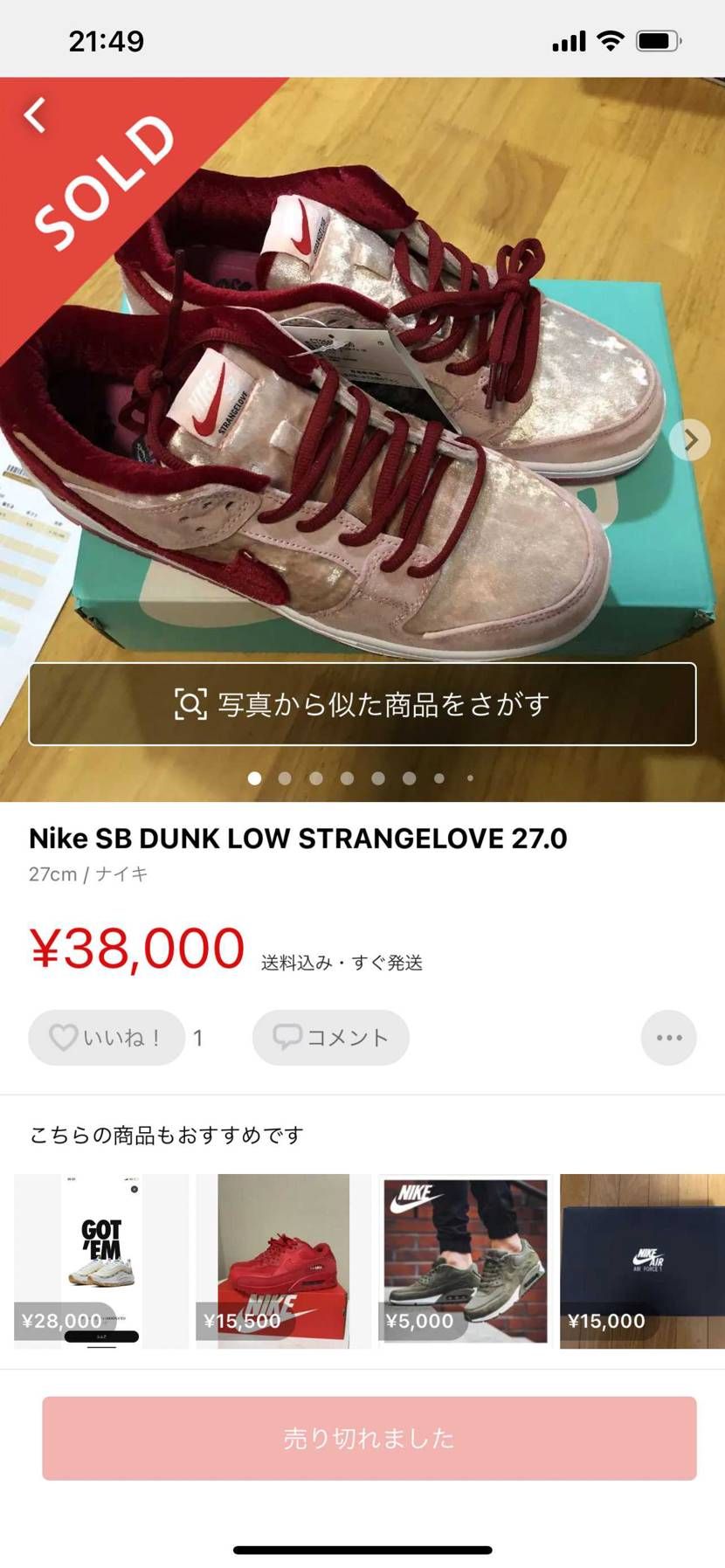The image size is (725, 1568).
Task: Open the comment section via speech bubble icon
Action: (x=288, y=1038)
